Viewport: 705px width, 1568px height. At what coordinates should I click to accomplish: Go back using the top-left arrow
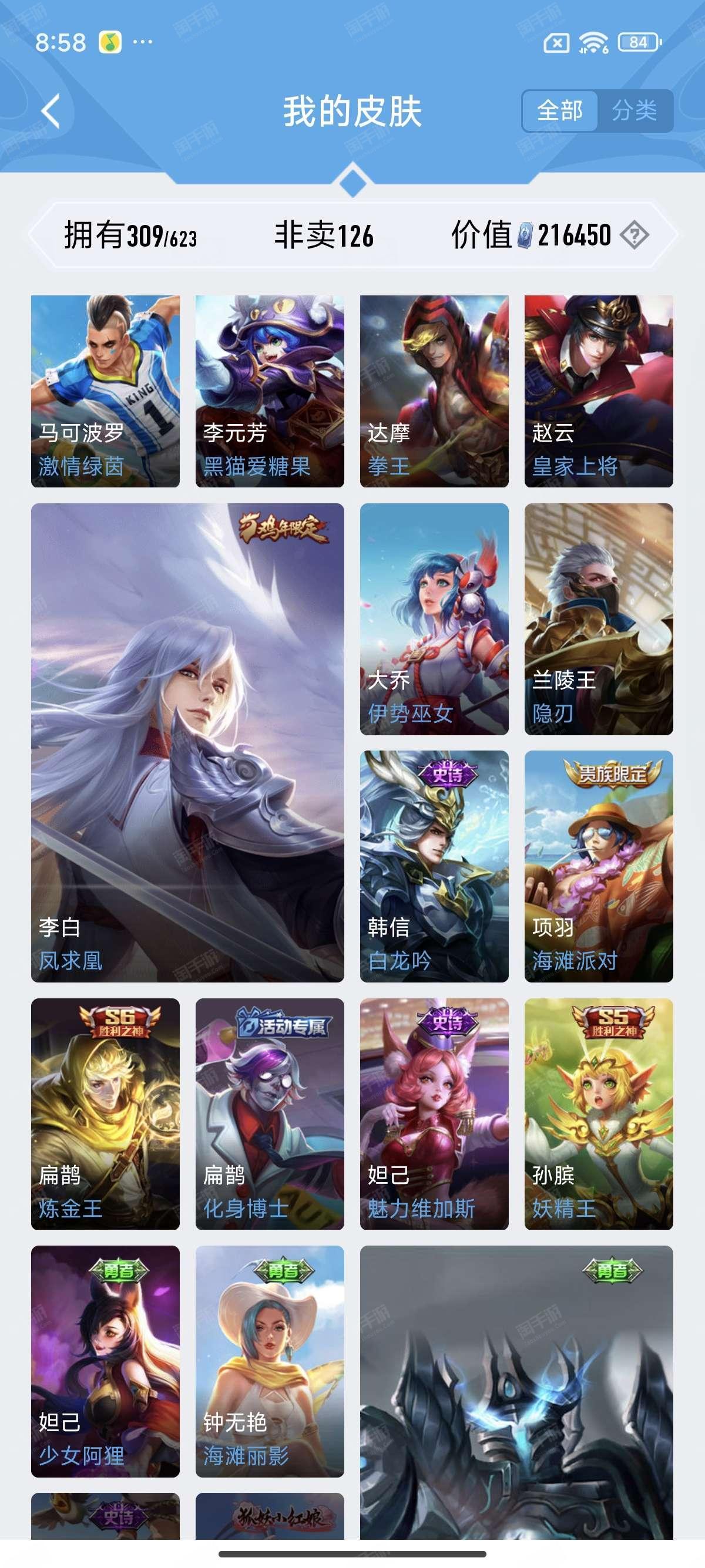coord(51,111)
